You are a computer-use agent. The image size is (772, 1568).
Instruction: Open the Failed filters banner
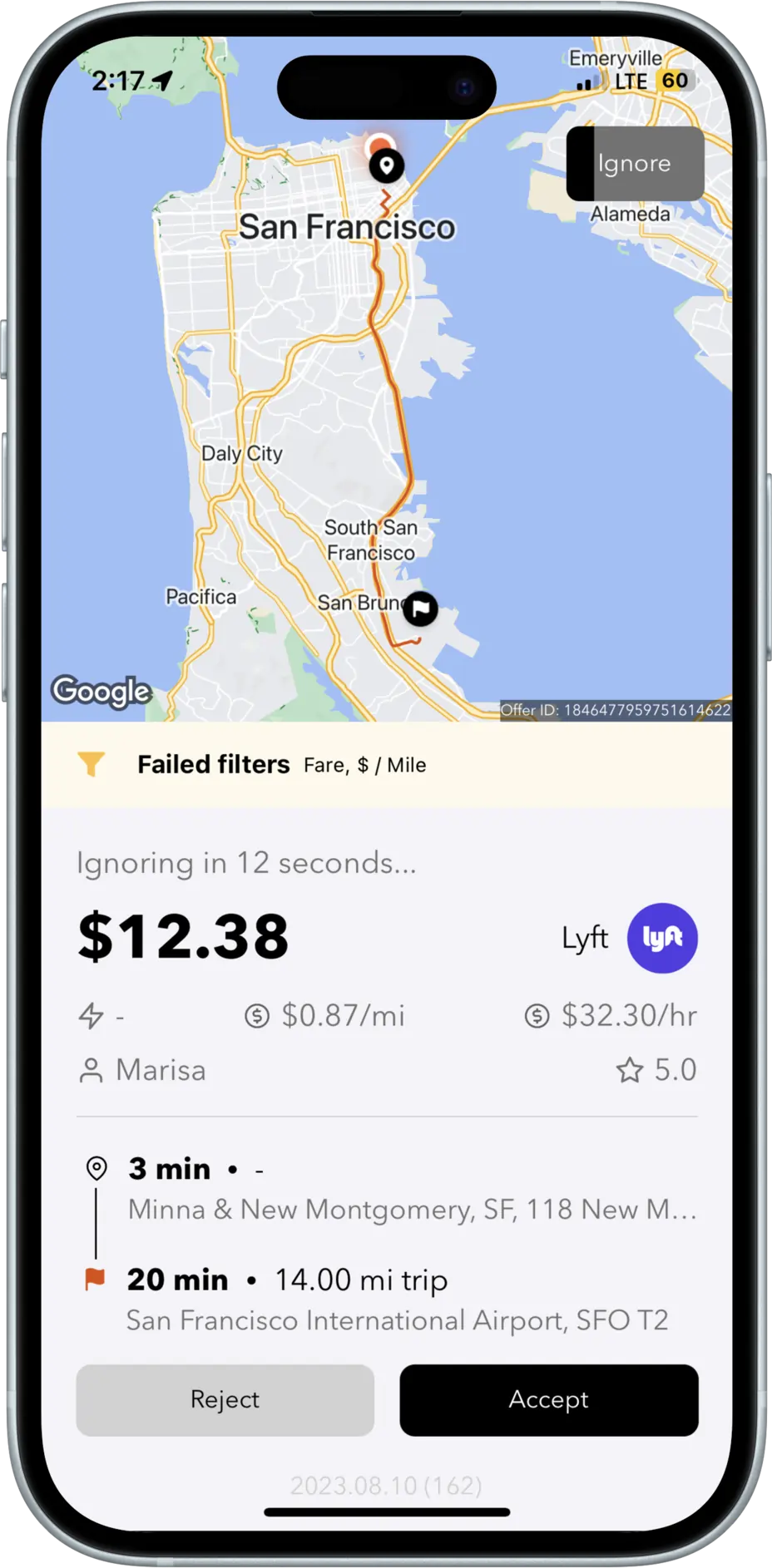tap(386, 765)
